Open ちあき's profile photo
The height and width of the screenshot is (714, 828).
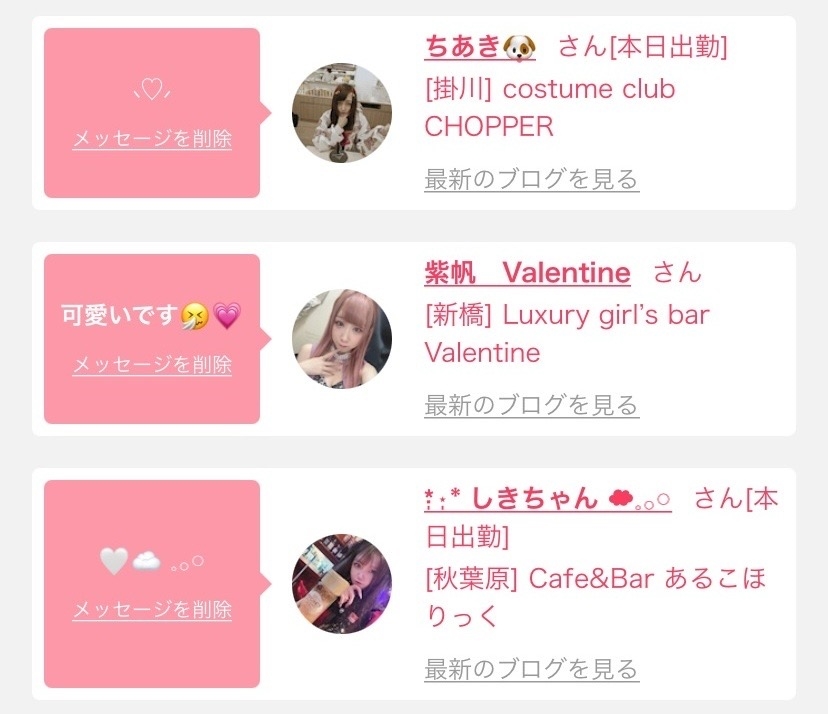pos(342,115)
